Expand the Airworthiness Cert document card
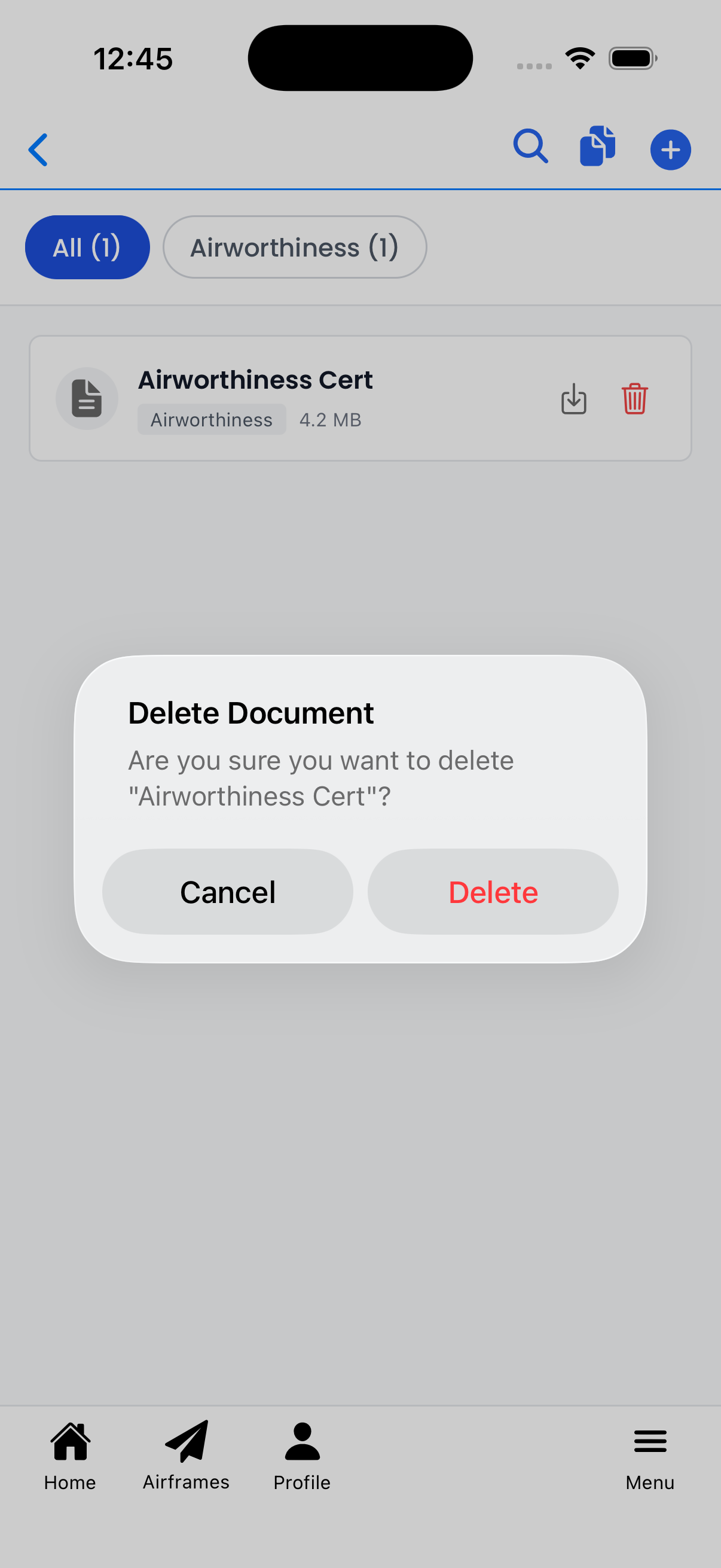The image size is (721, 1568). (362, 397)
